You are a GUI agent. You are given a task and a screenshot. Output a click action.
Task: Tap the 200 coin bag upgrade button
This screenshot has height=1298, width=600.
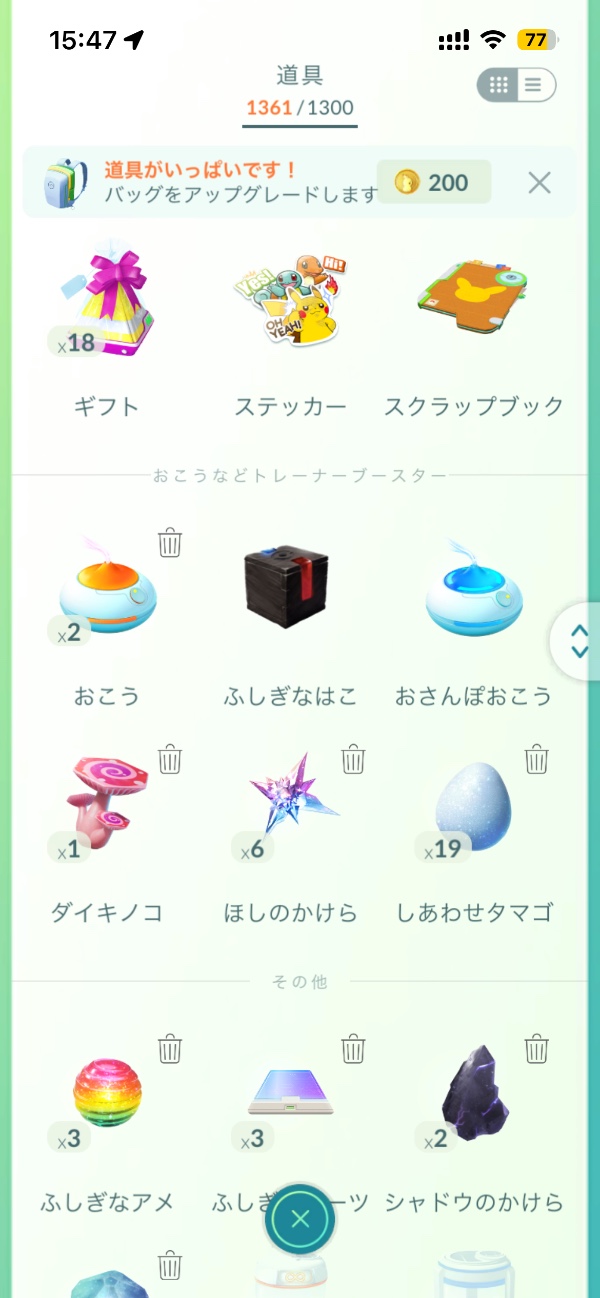[x=433, y=182]
